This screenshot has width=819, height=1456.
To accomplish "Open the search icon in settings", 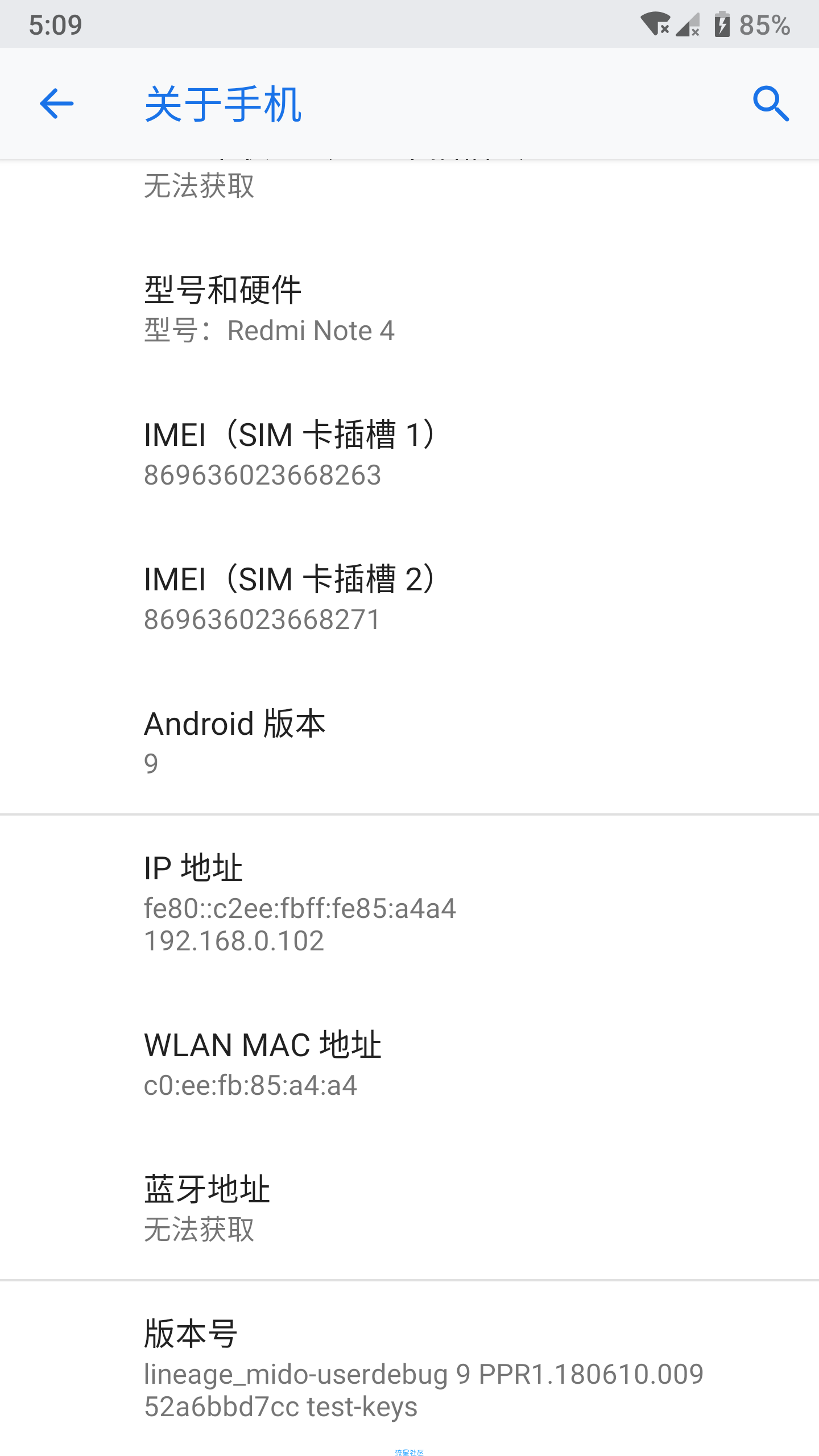I will point(771,104).
